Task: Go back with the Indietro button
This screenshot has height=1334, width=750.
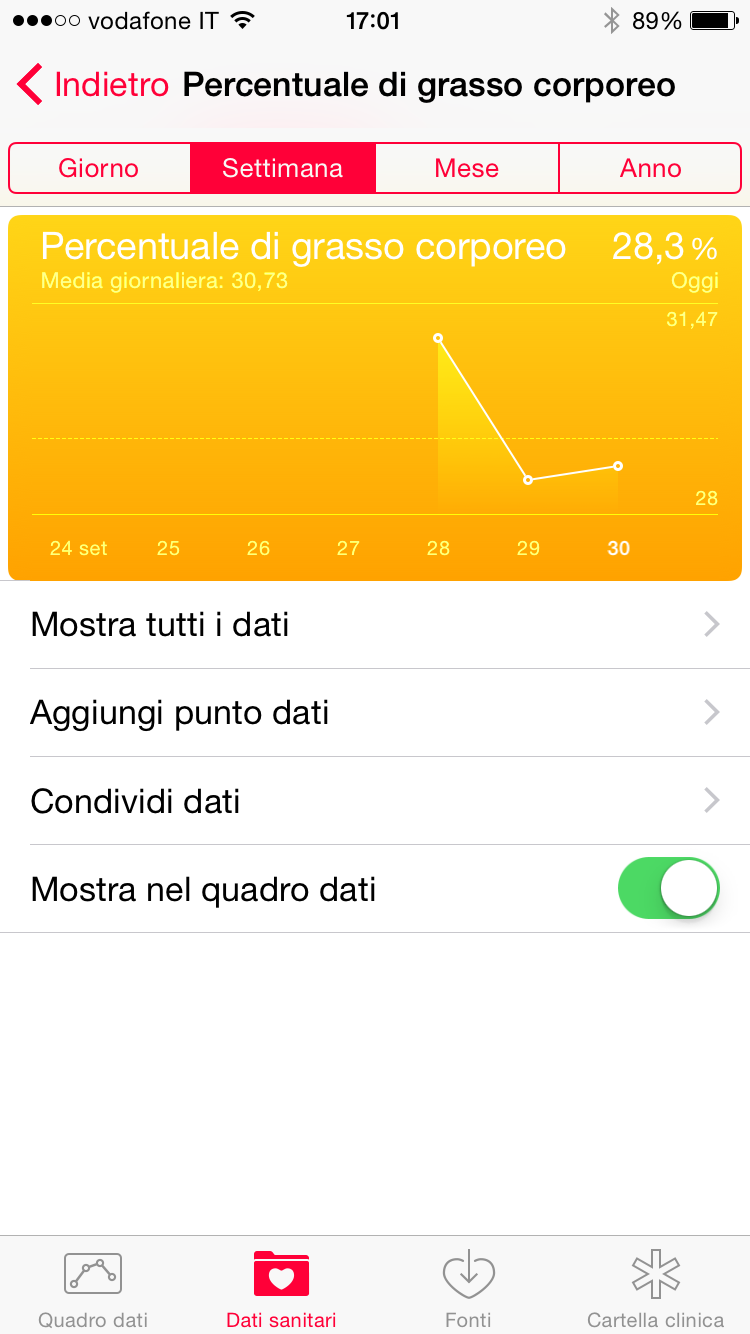Action: point(93,85)
